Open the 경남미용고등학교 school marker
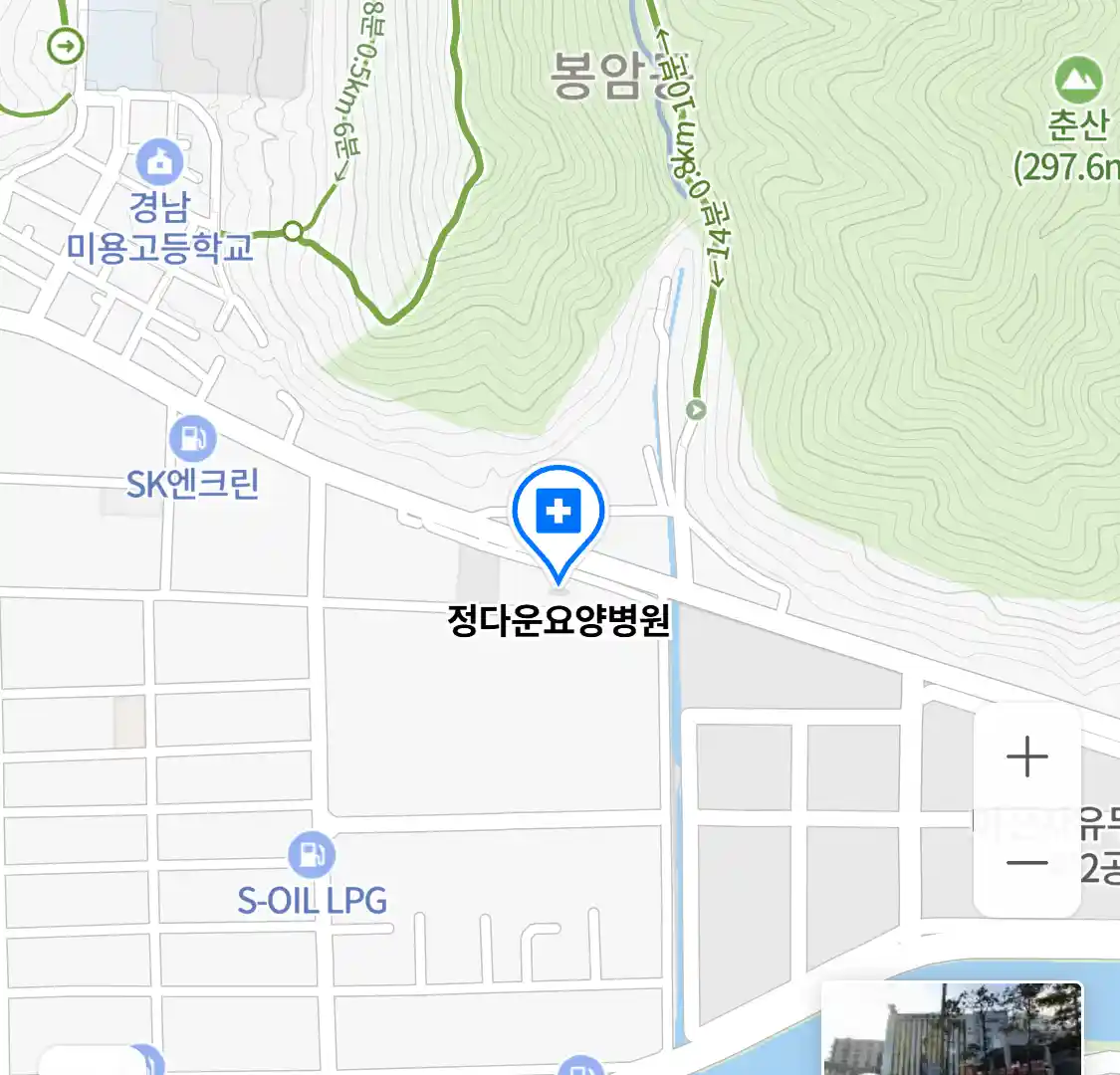 [159, 163]
